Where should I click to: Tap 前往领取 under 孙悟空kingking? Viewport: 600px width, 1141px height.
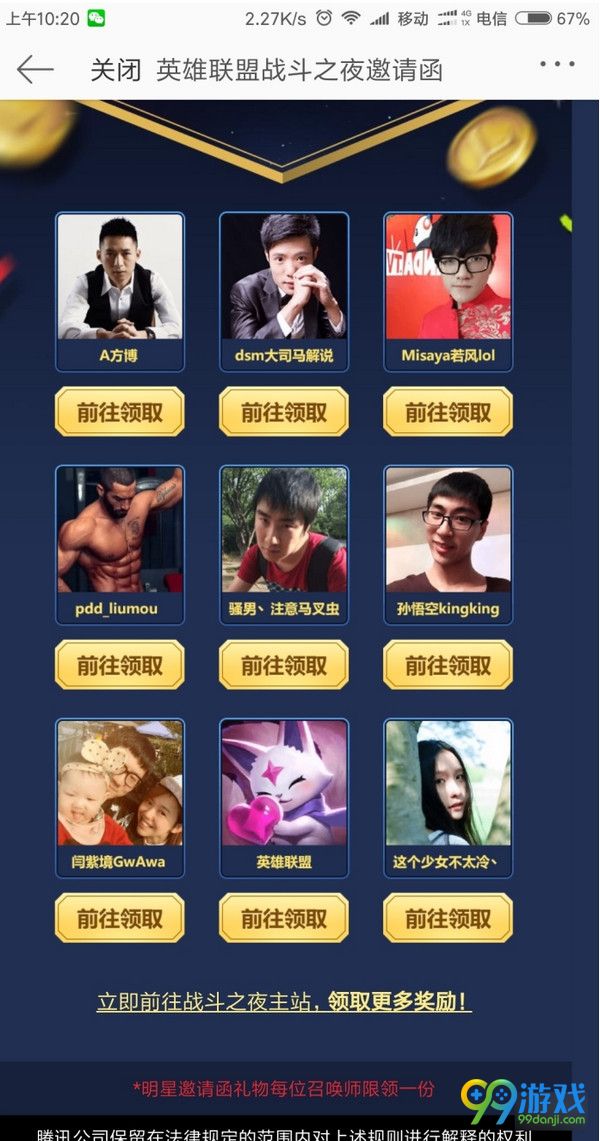click(x=448, y=664)
